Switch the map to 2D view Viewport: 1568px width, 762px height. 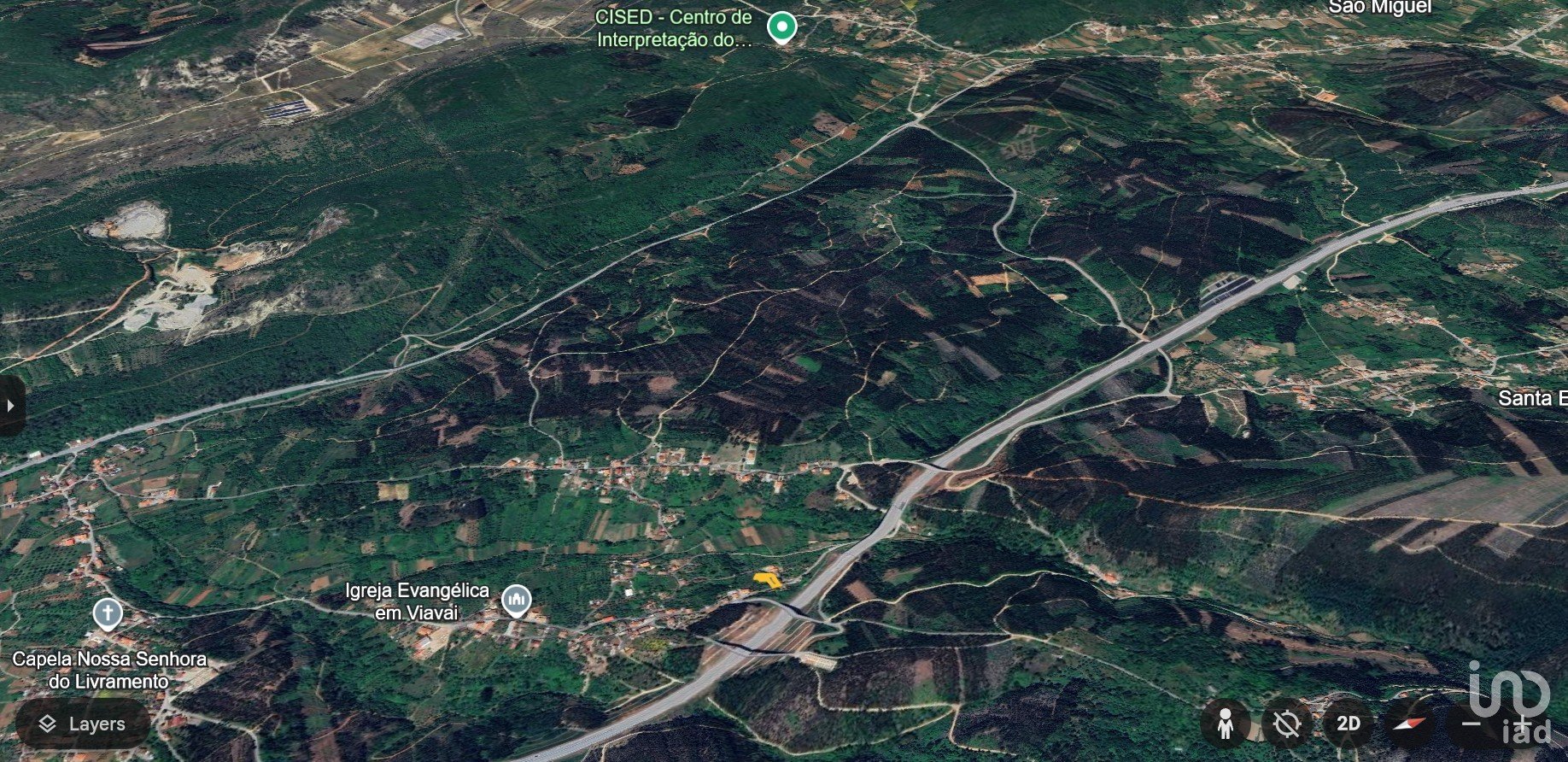coord(1348,724)
